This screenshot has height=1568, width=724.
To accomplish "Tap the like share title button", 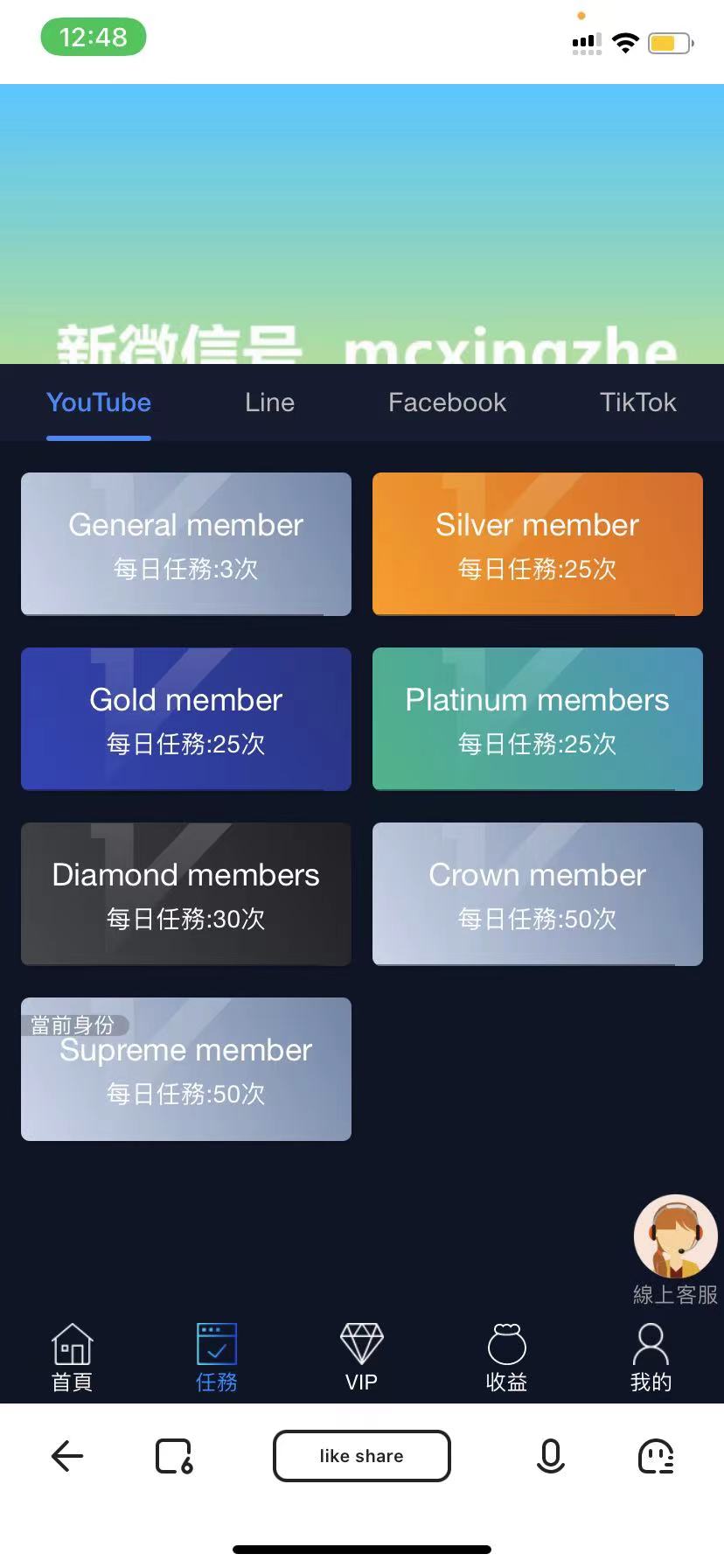I will click(362, 1456).
